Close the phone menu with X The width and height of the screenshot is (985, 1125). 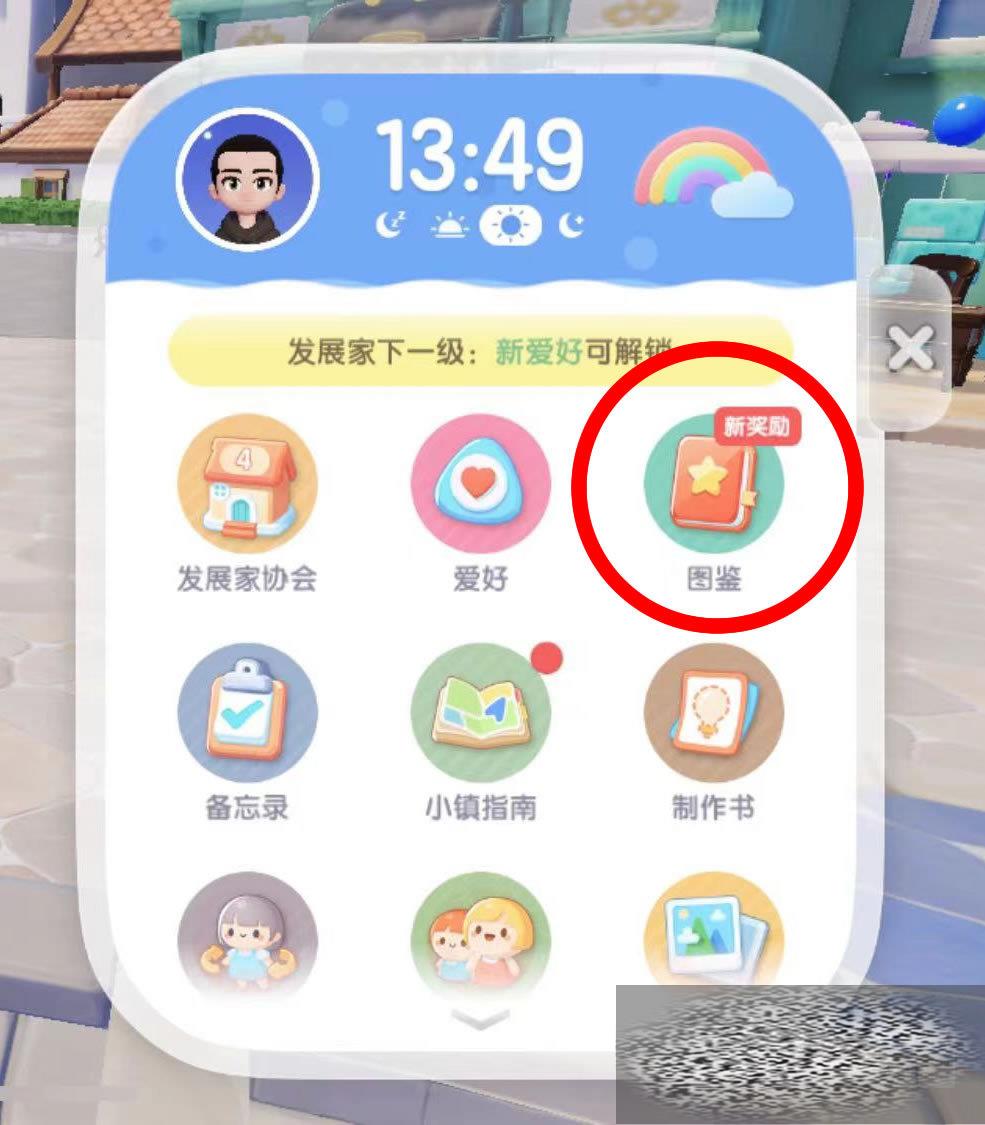pyautogui.click(x=910, y=350)
